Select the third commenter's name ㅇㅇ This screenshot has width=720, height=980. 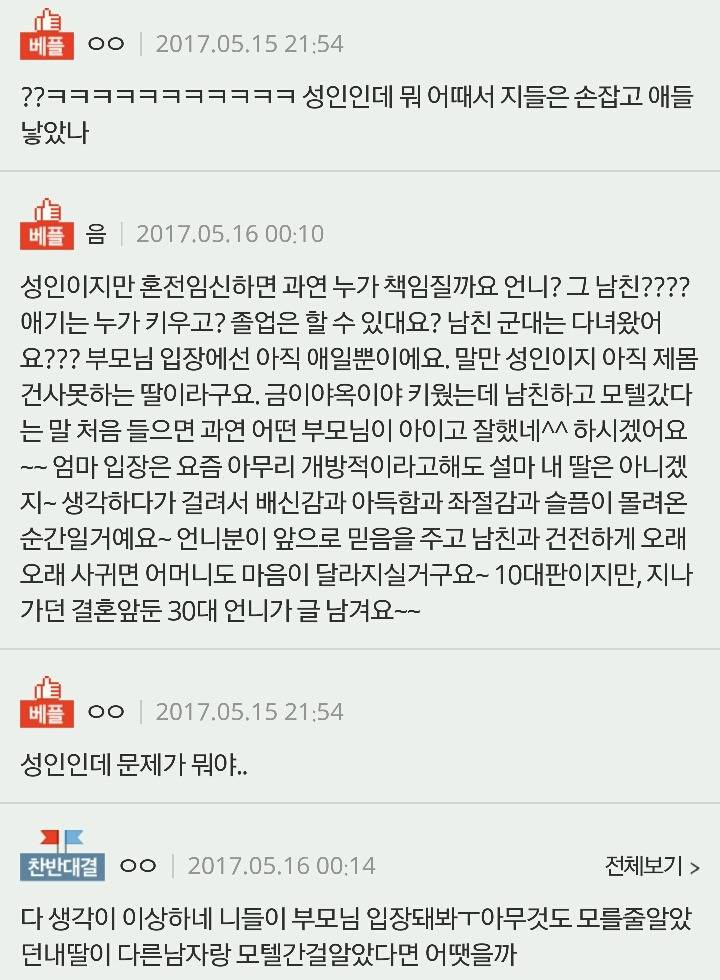tap(106, 712)
